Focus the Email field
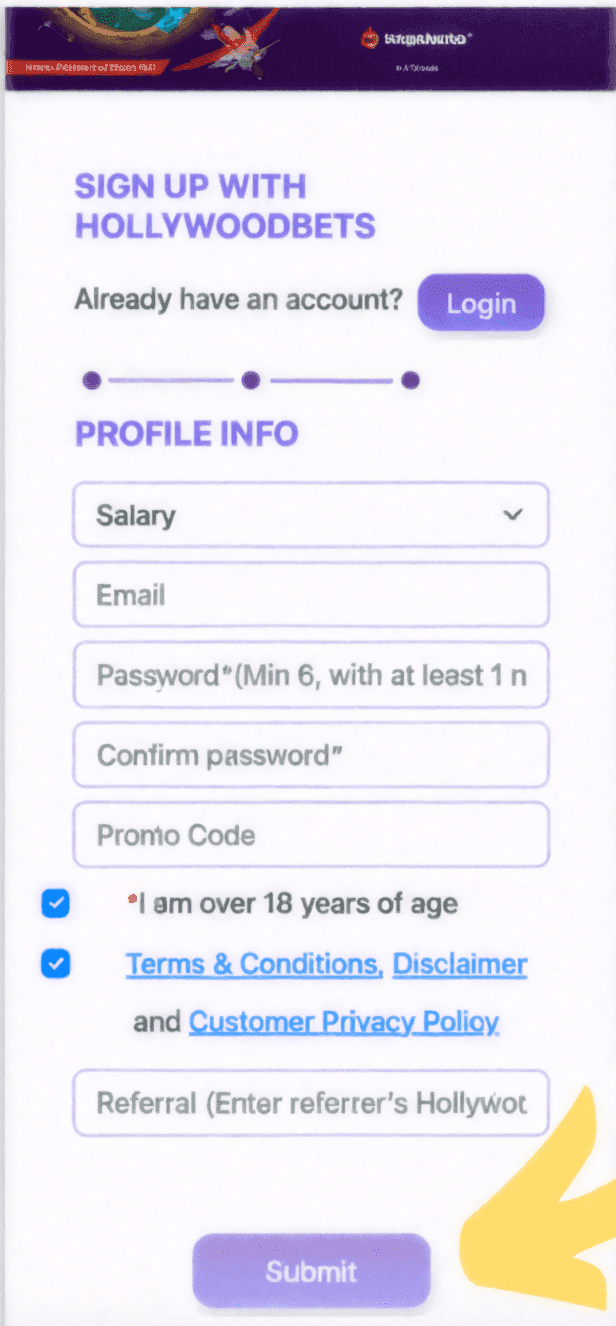 [311, 595]
